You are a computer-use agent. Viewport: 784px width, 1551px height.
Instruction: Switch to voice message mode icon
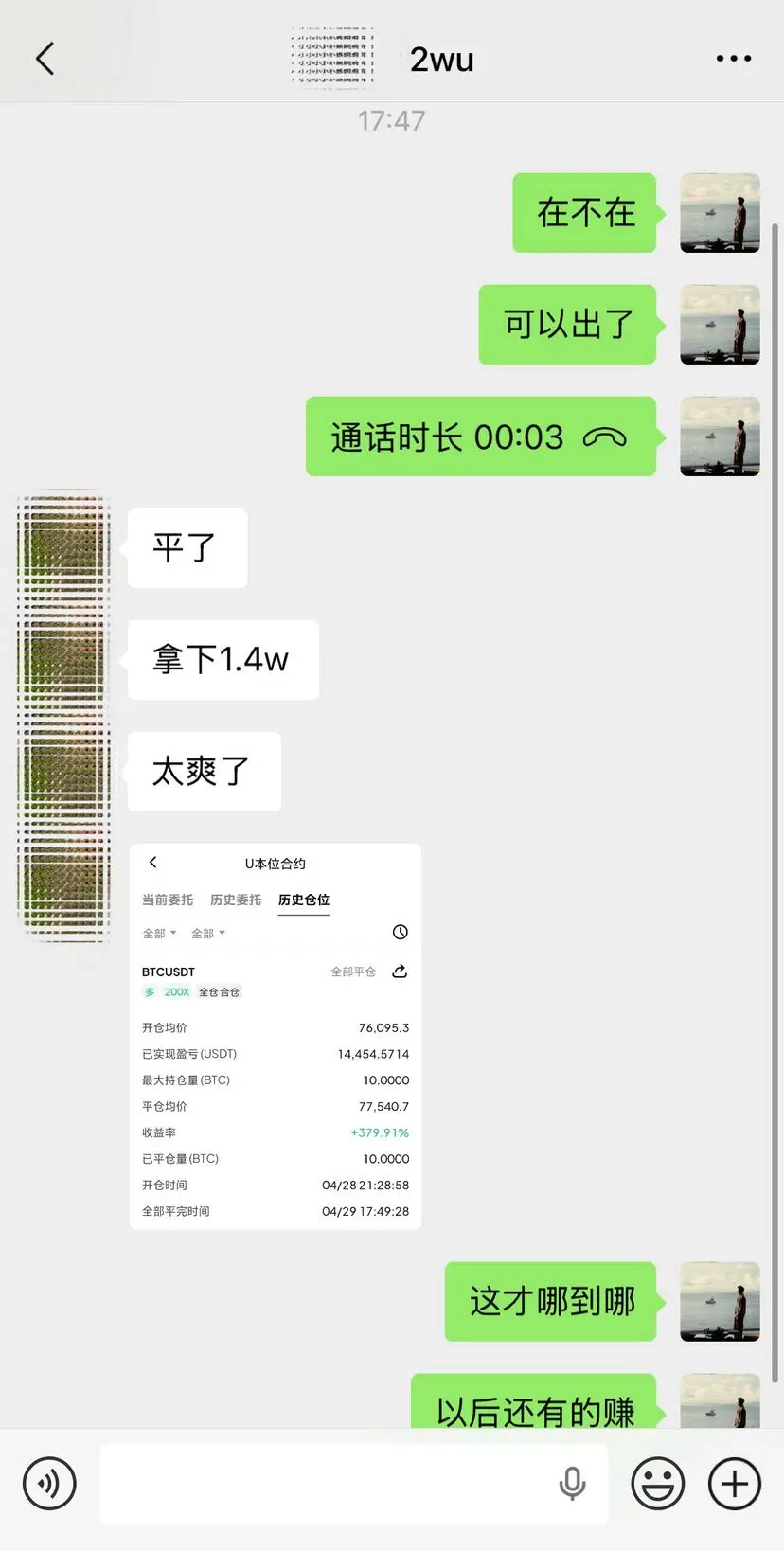tap(49, 1484)
